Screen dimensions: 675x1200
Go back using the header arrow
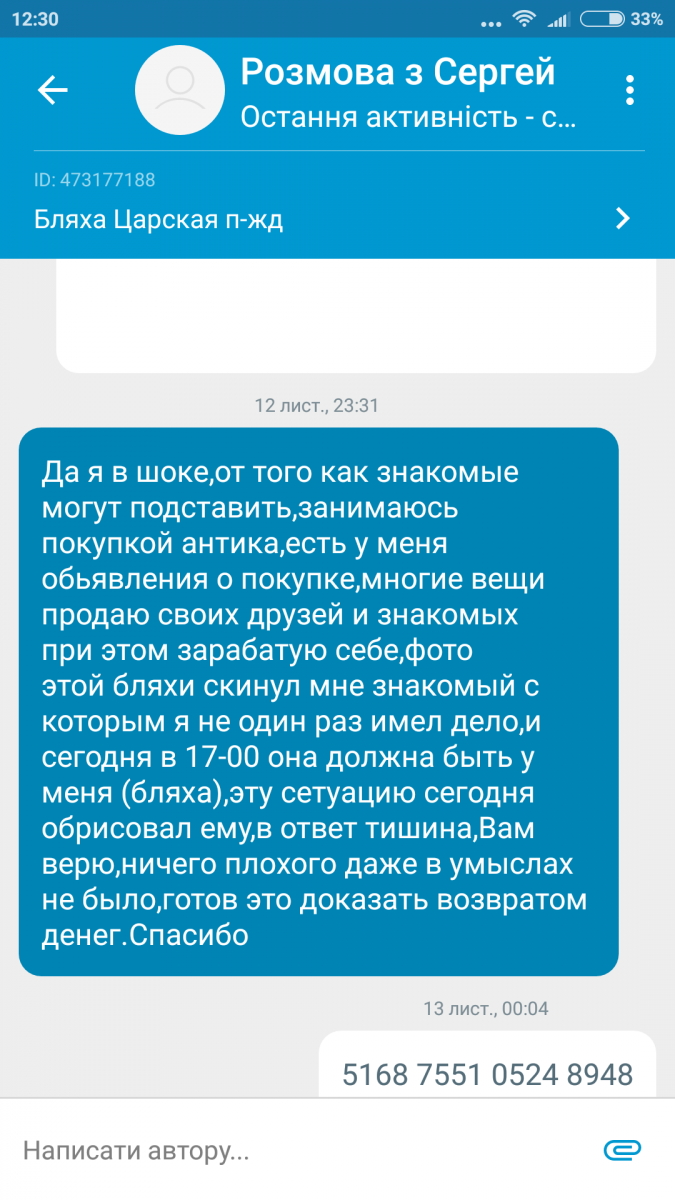tap(52, 90)
